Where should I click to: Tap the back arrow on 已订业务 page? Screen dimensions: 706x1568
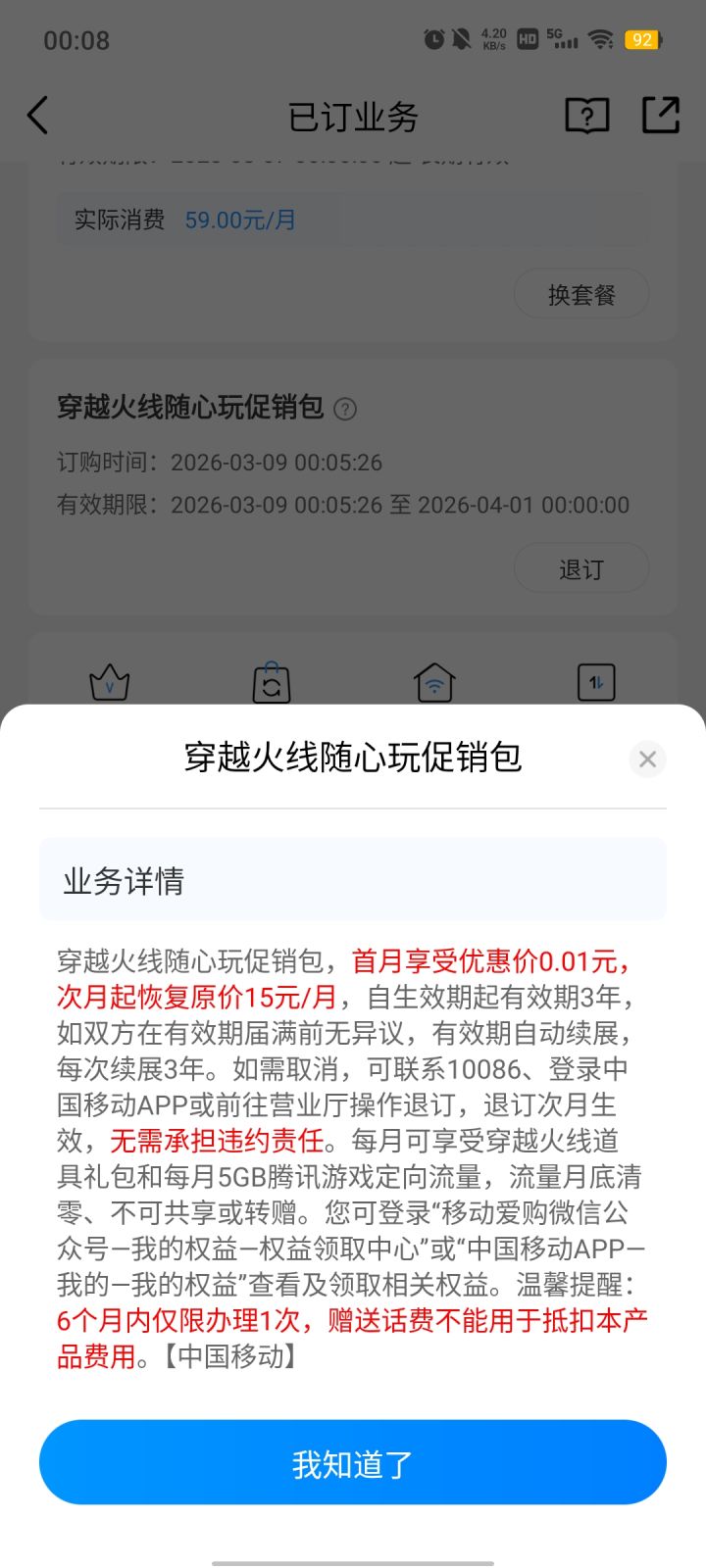[x=37, y=115]
